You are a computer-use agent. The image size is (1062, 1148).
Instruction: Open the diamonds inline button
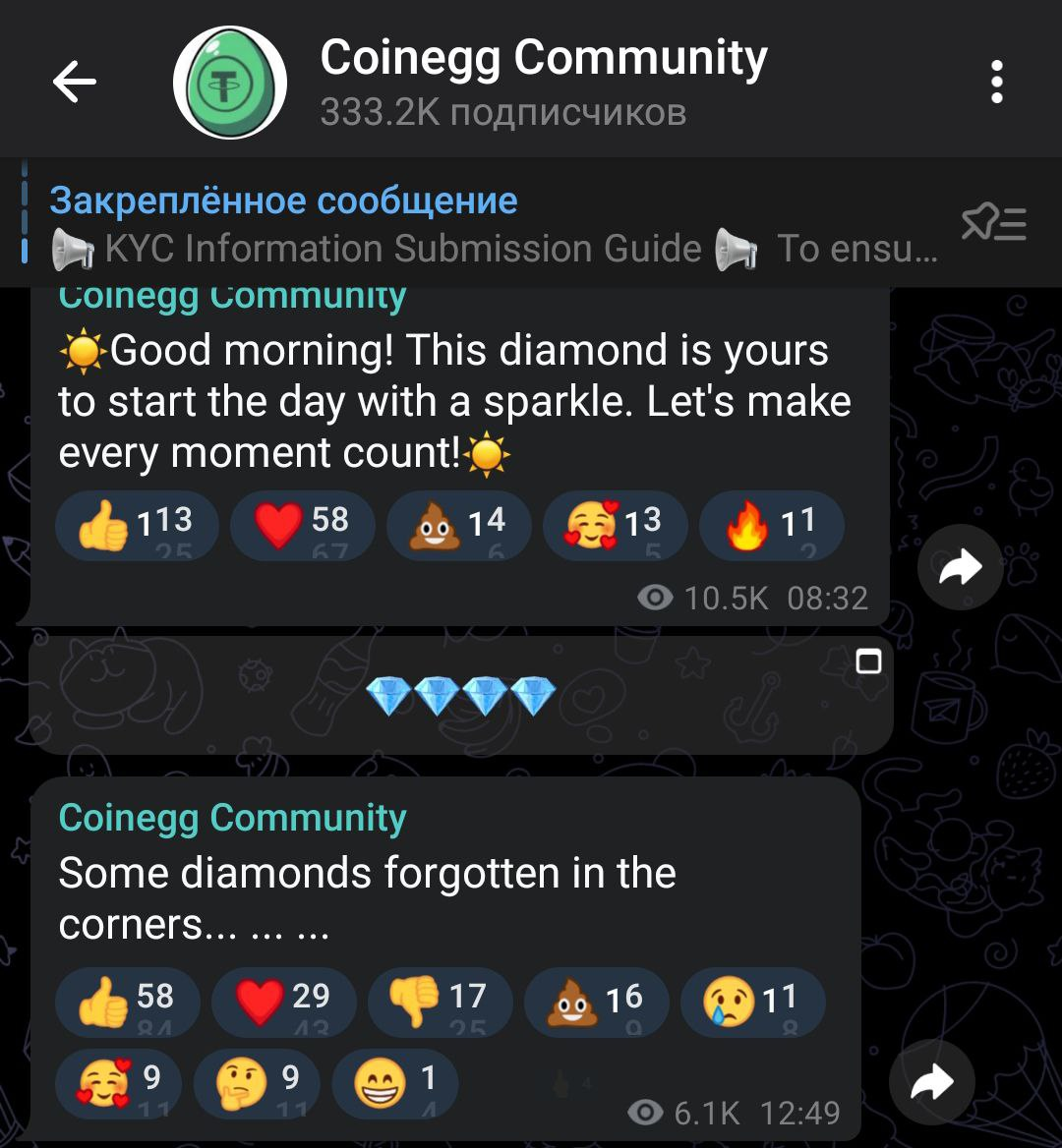coord(460,696)
